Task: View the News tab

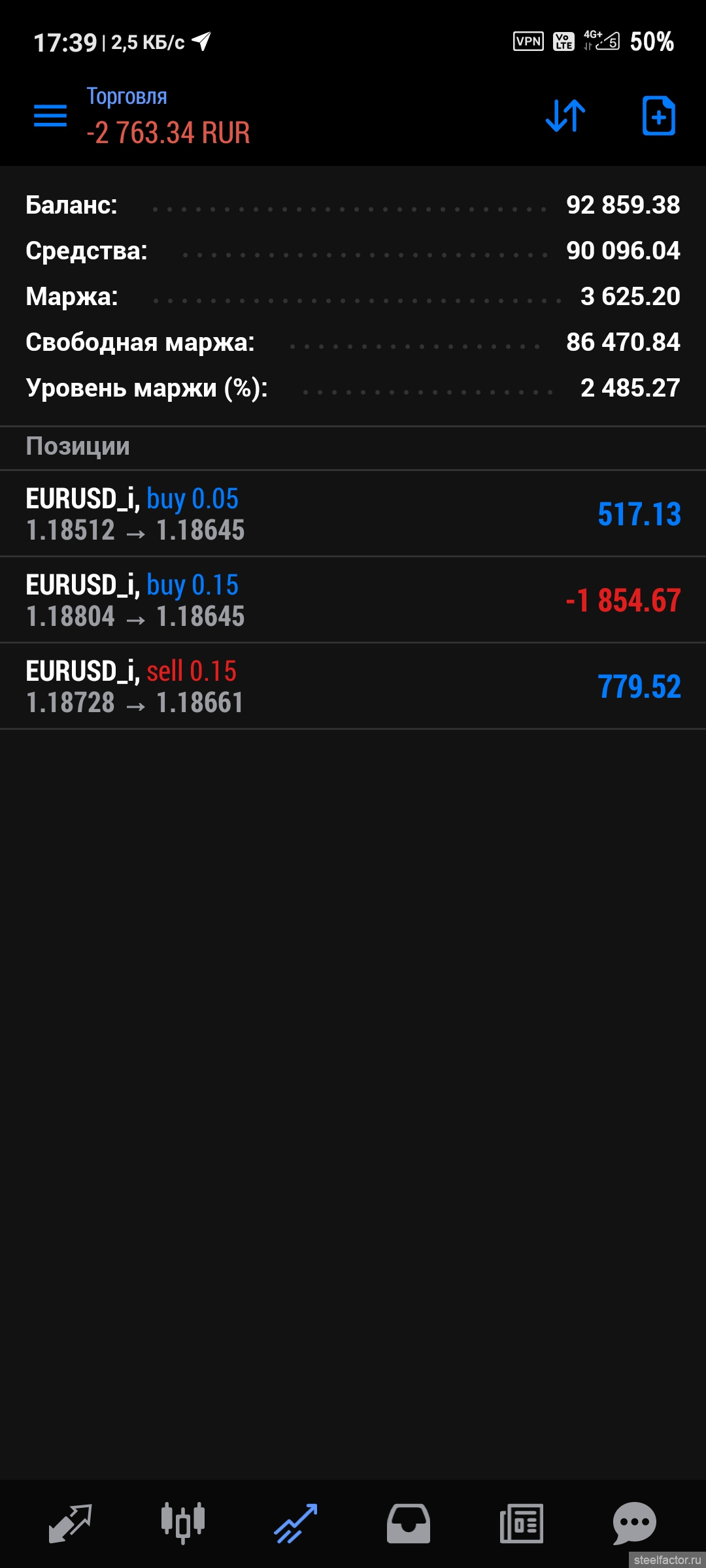Action: tap(521, 1524)
